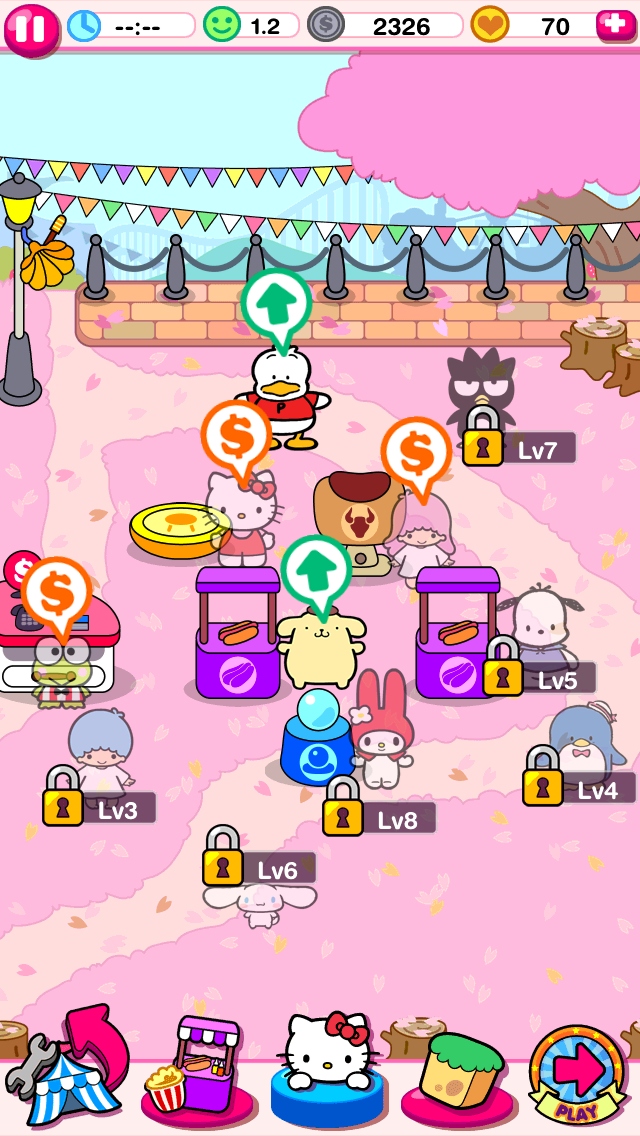Tap the locked Lv4 Tuxedosam character
This screenshot has width=640, height=1136.
click(585, 742)
